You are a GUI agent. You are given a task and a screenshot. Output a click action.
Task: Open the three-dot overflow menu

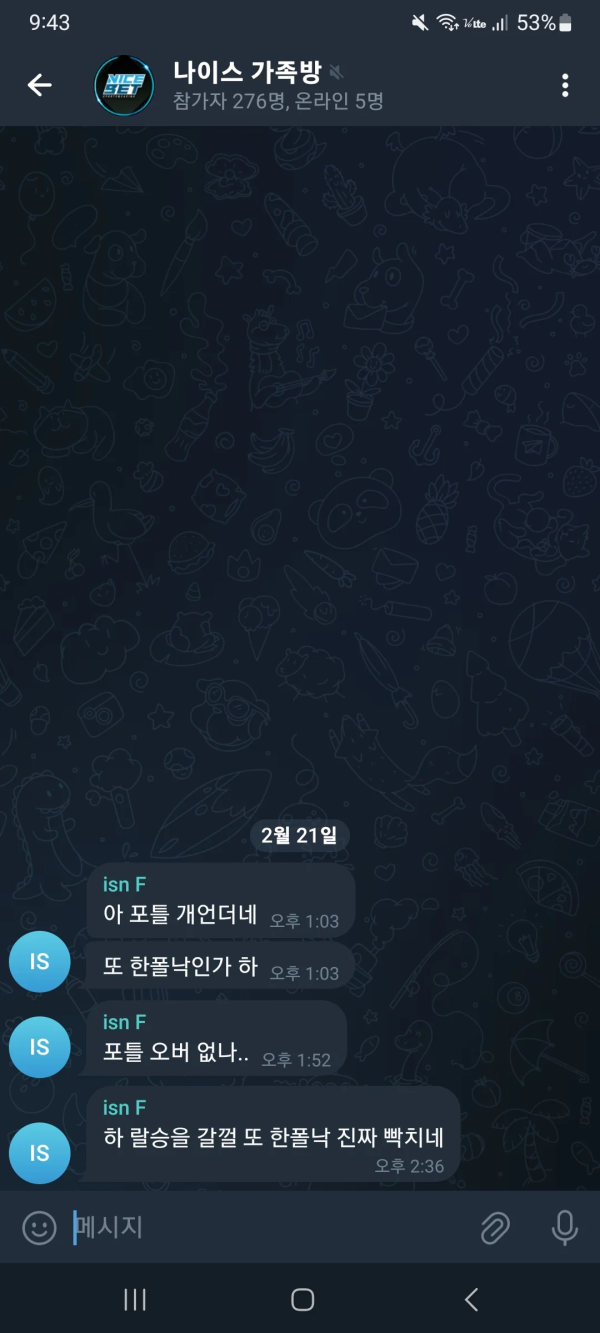pyautogui.click(x=565, y=85)
